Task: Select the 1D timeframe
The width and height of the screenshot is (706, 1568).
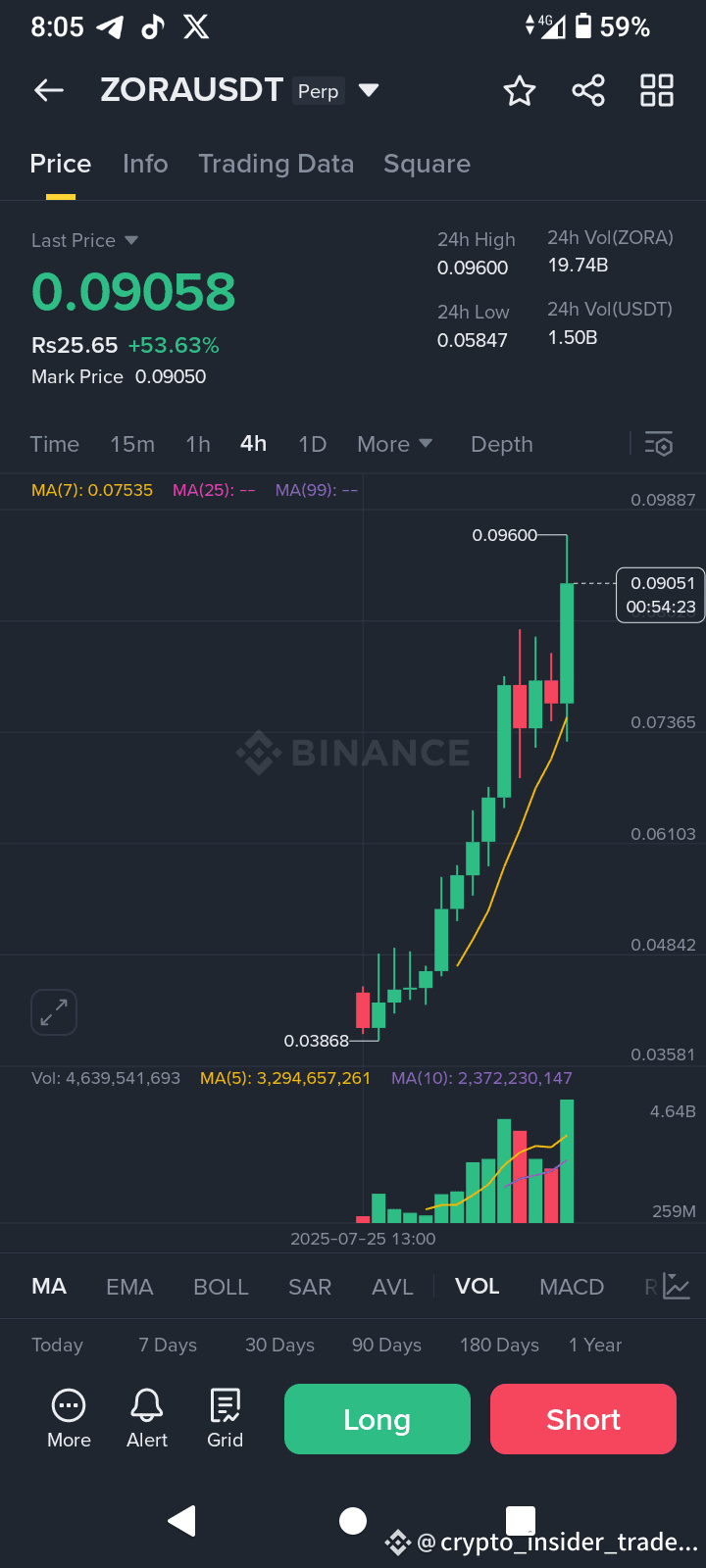Action: click(312, 444)
